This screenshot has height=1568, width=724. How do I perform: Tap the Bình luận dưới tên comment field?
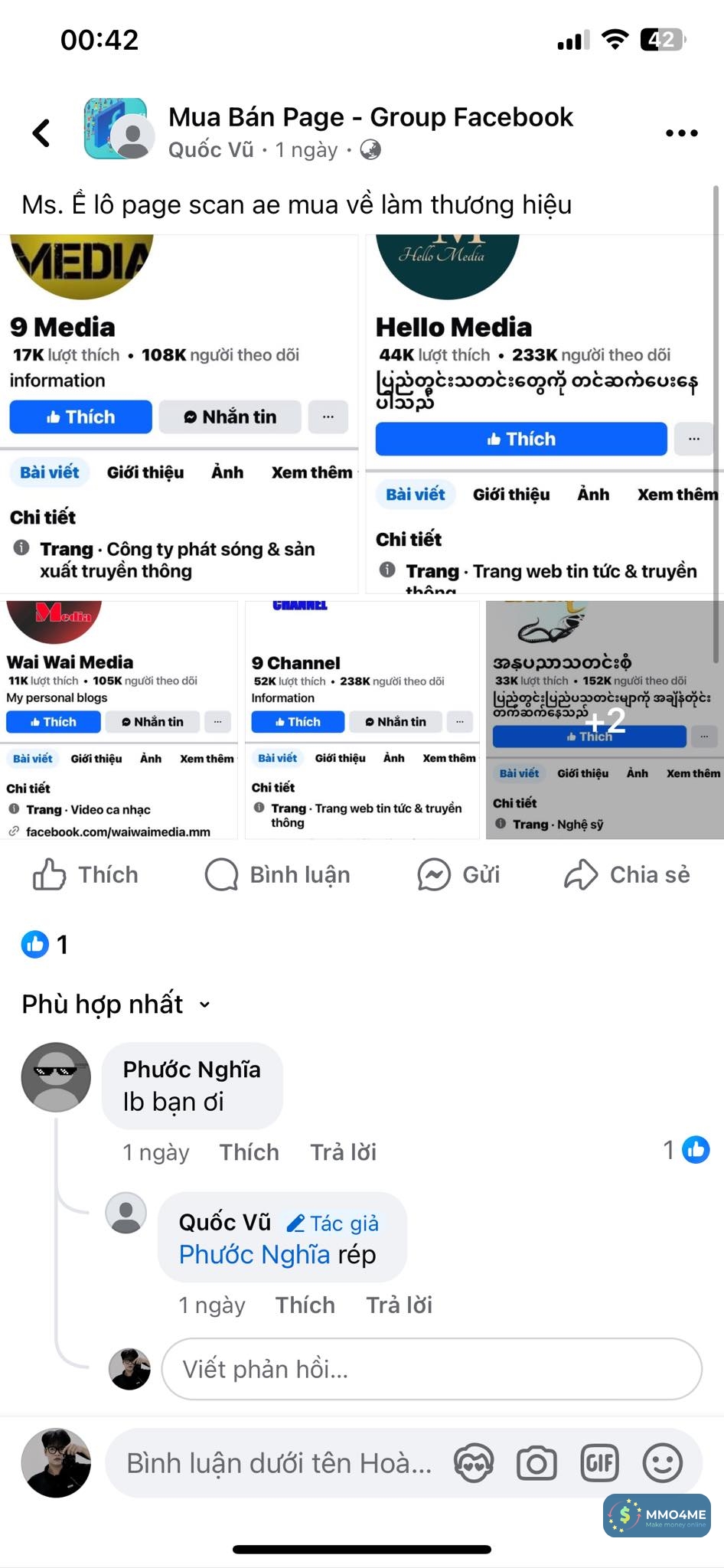[x=279, y=1463]
